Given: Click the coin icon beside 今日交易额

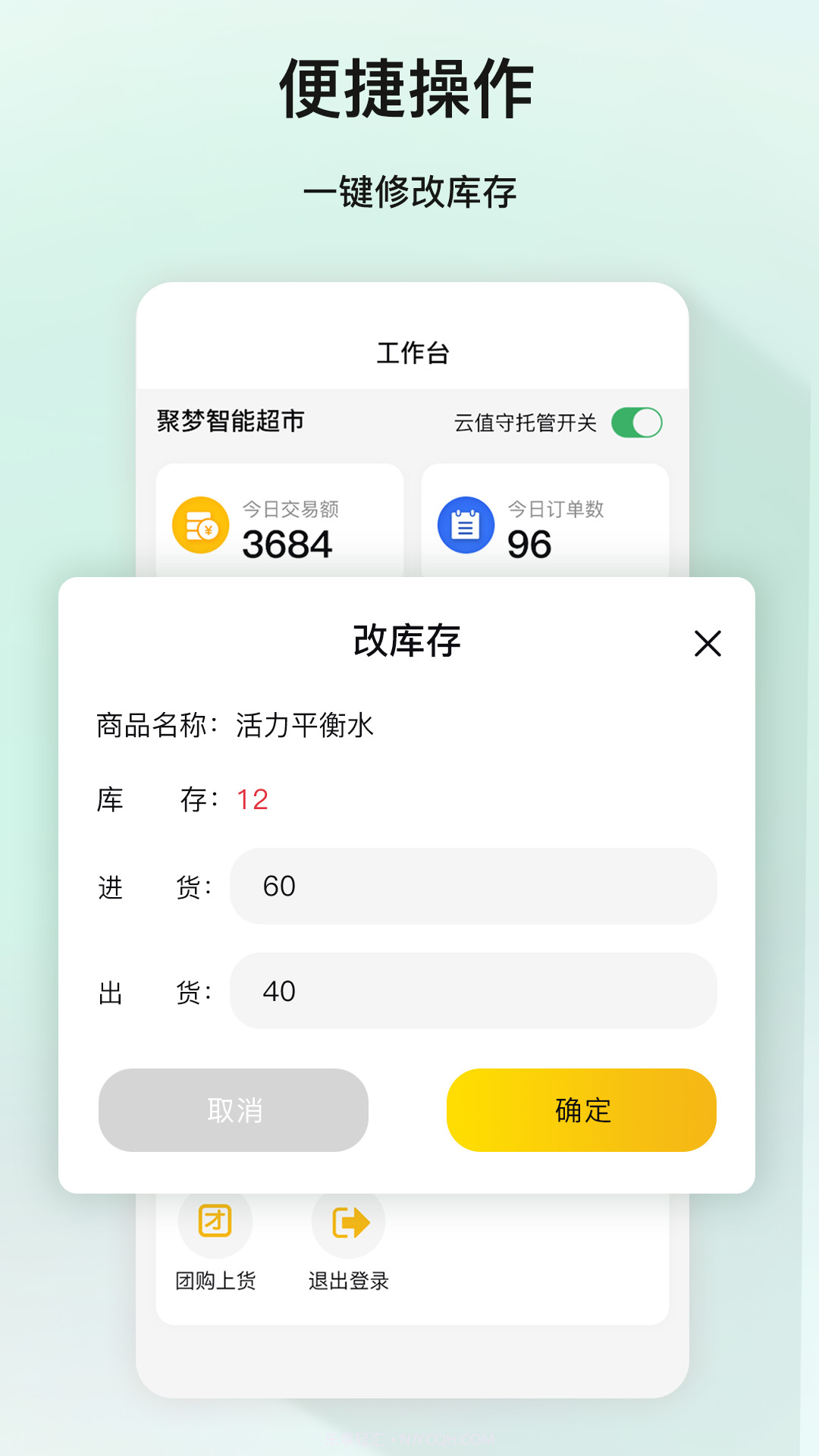Looking at the screenshot, I should coord(200,525).
